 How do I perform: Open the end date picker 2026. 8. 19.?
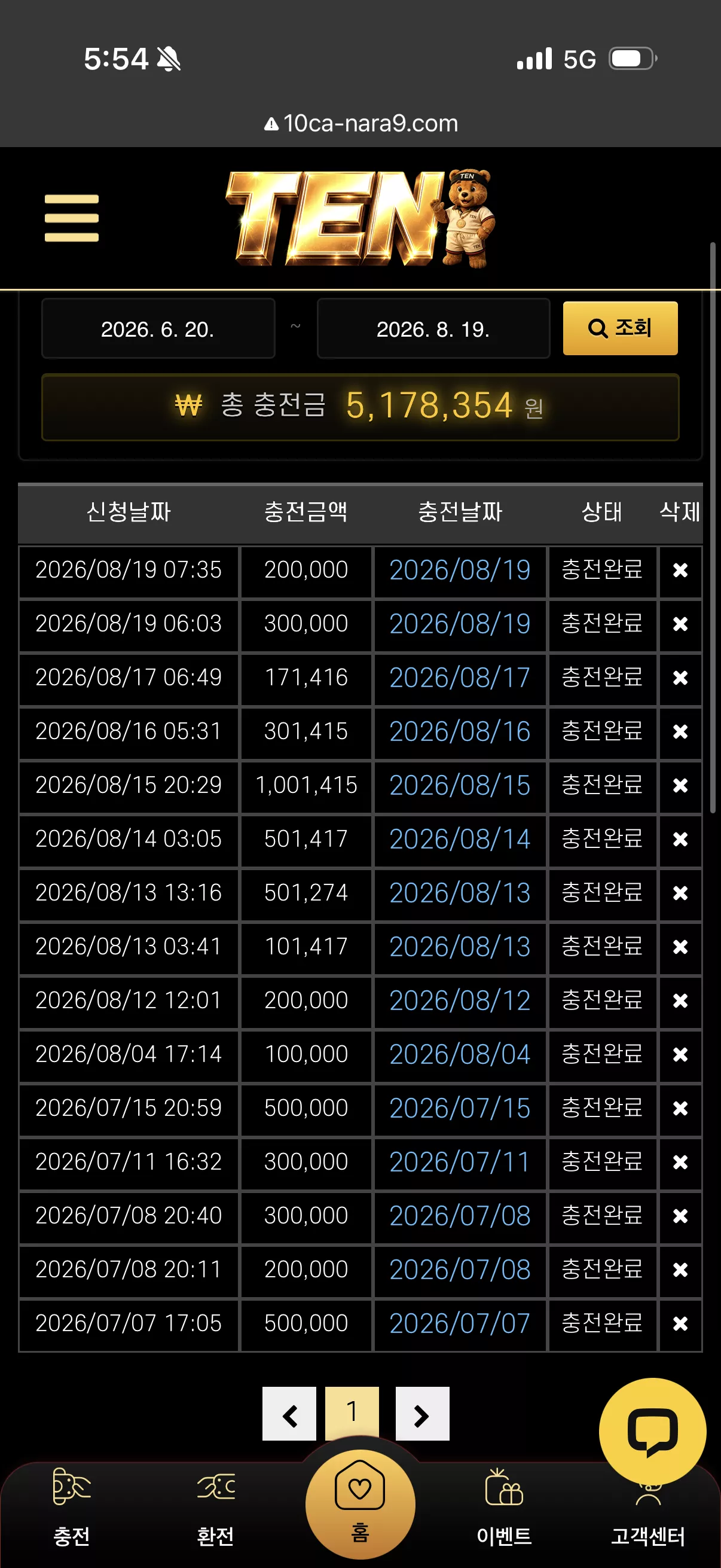point(433,329)
